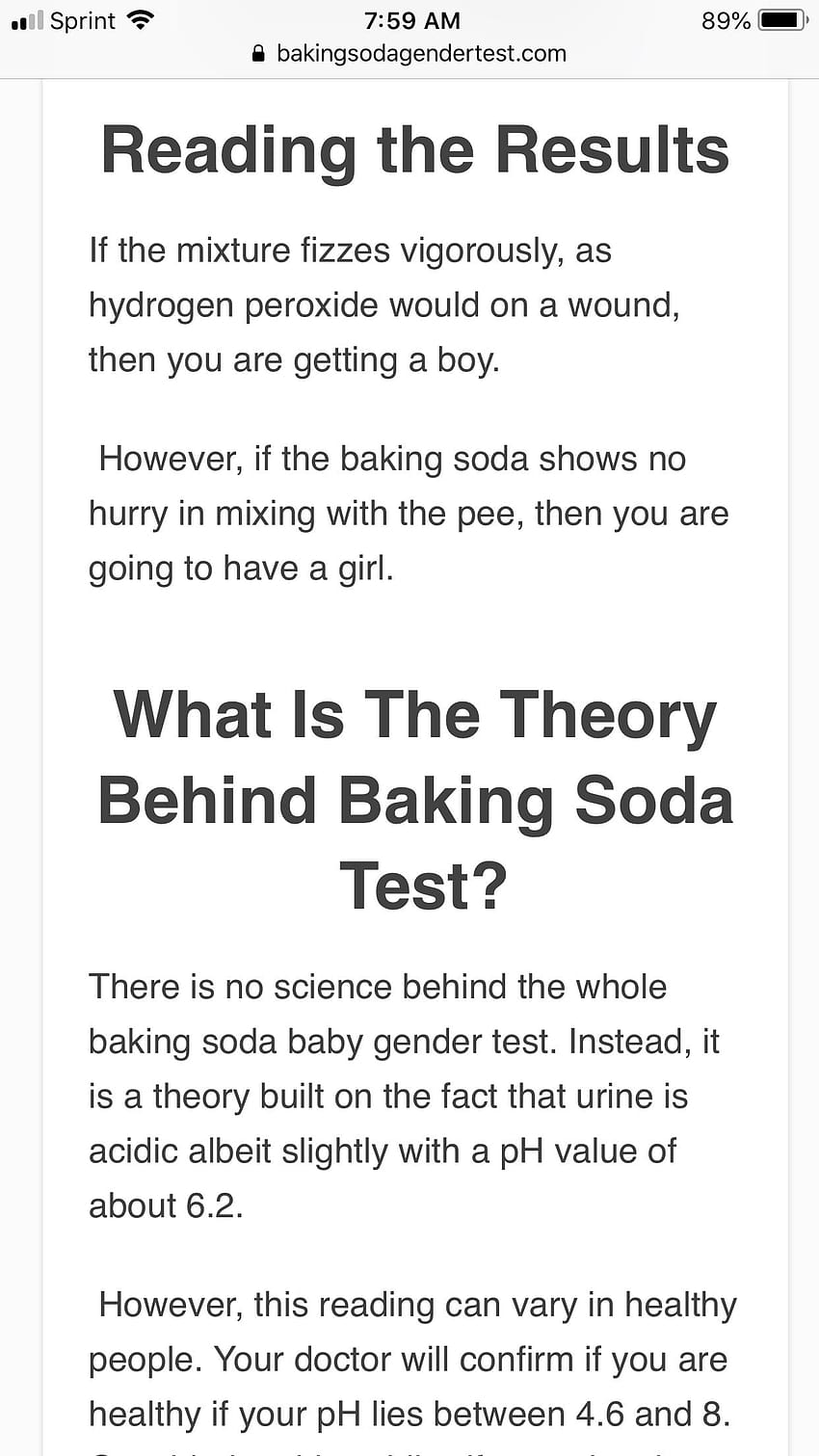Tap the bakingsodagendertest.com address bar
The width and height of the screenshot is (819, 1456).
point(409,54)
